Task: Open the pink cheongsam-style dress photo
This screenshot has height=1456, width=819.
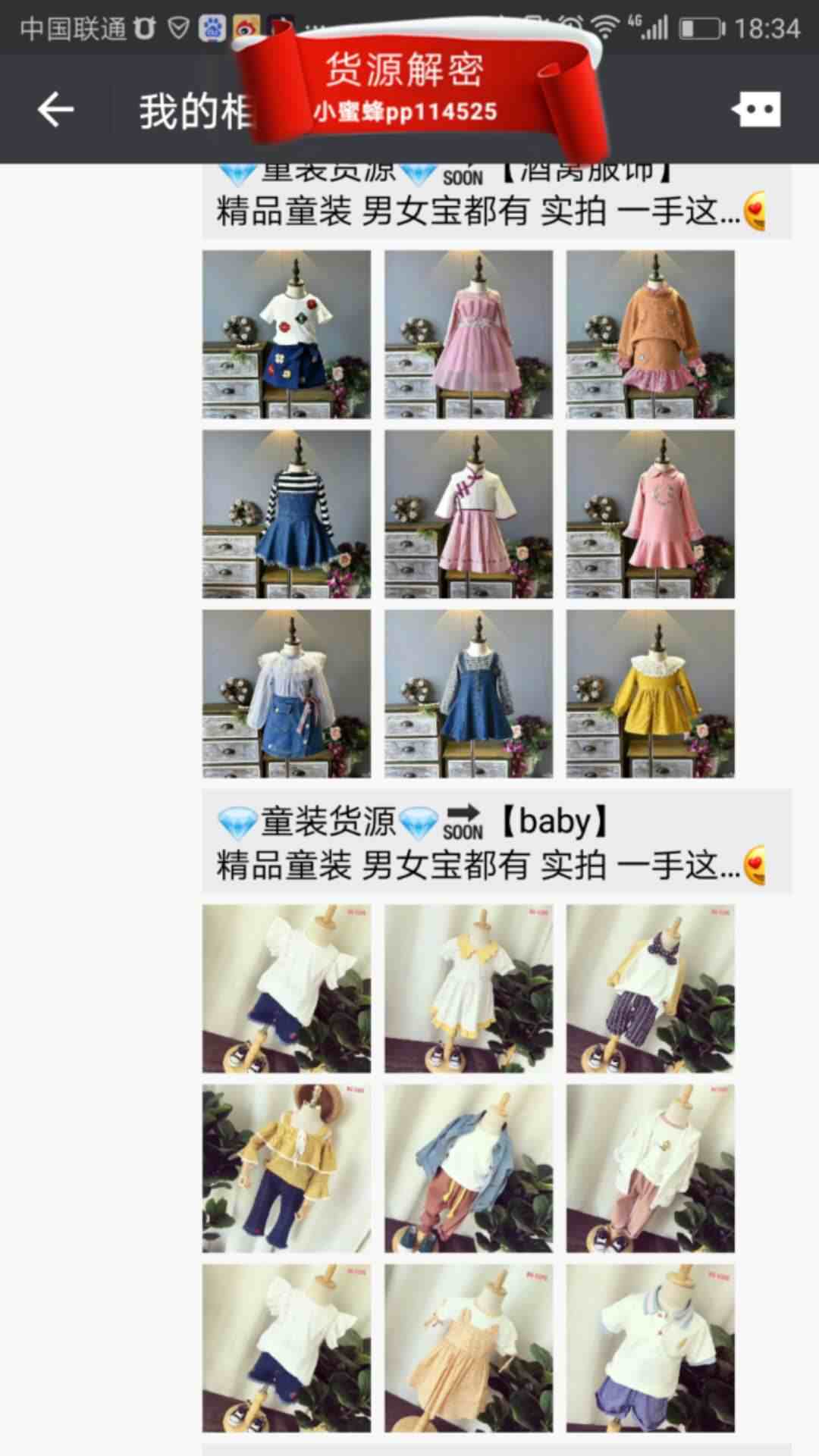Action: click(468, 514)
